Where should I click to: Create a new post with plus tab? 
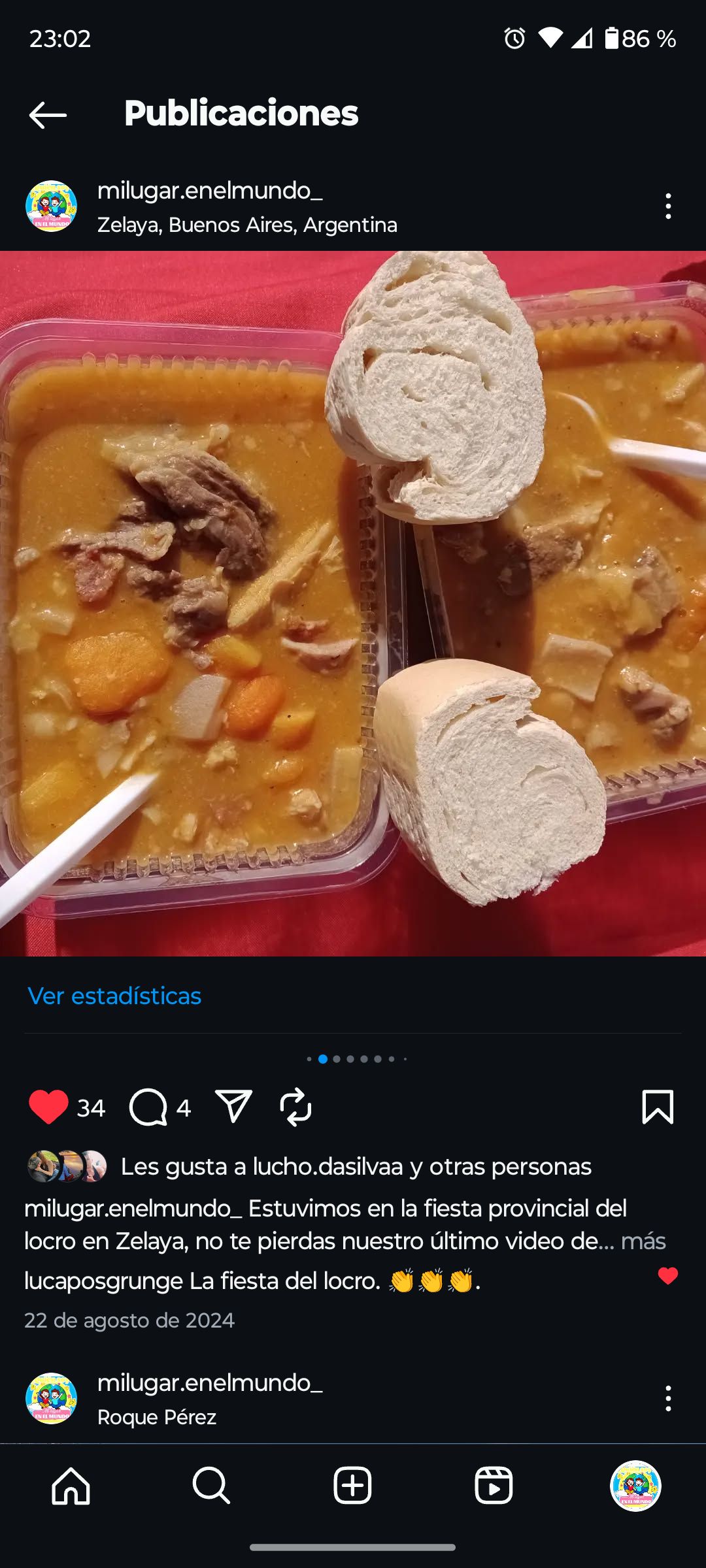tap(352, 1486)
